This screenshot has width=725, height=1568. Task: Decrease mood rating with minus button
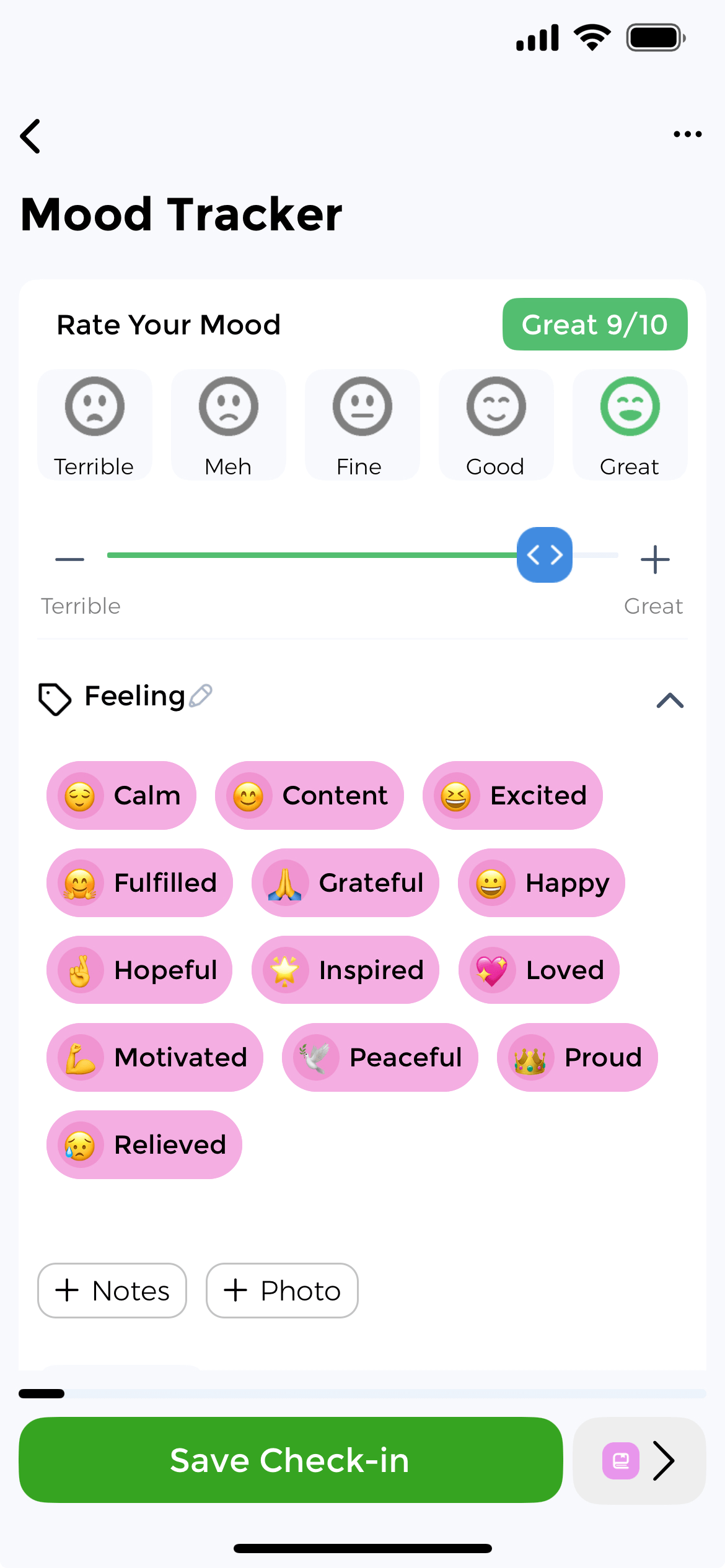click(69, 559)
